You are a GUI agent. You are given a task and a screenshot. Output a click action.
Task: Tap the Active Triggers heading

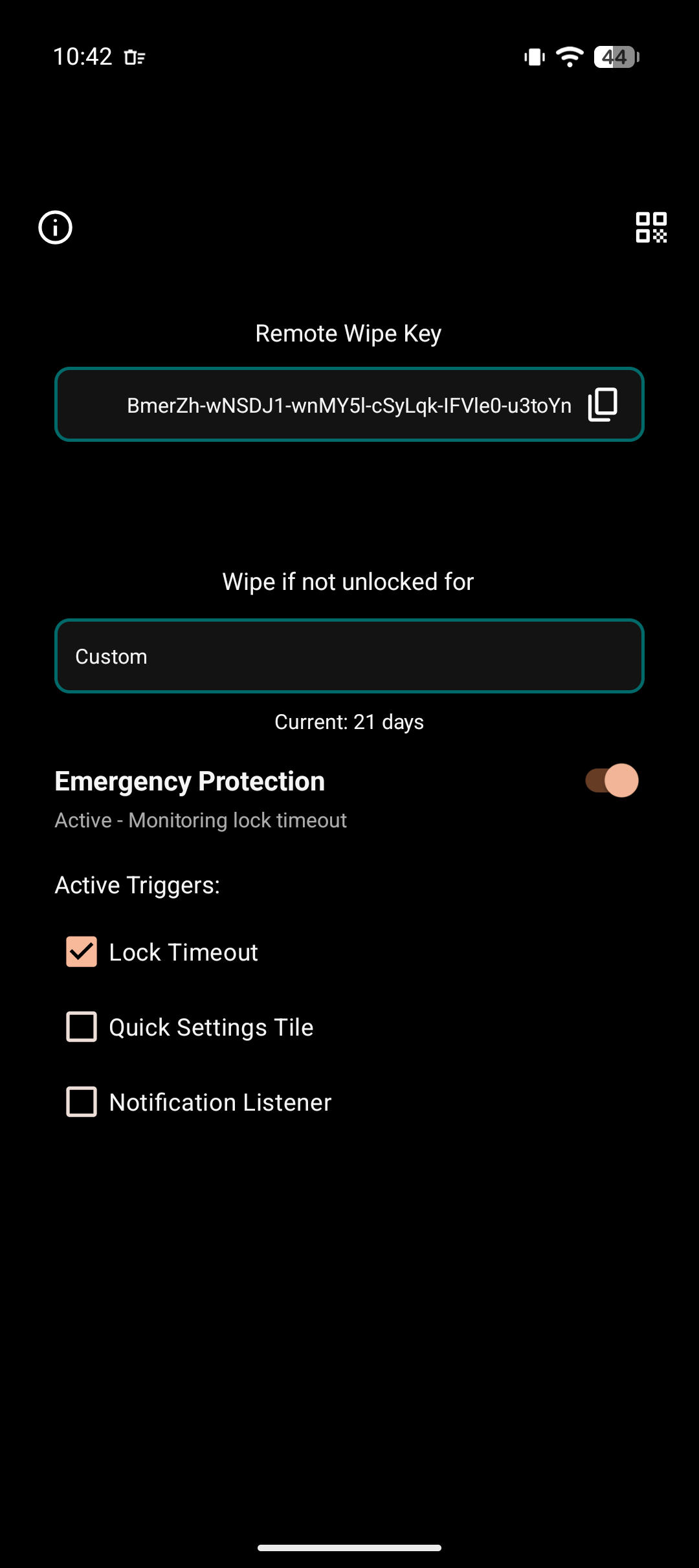tap(138, 884)
